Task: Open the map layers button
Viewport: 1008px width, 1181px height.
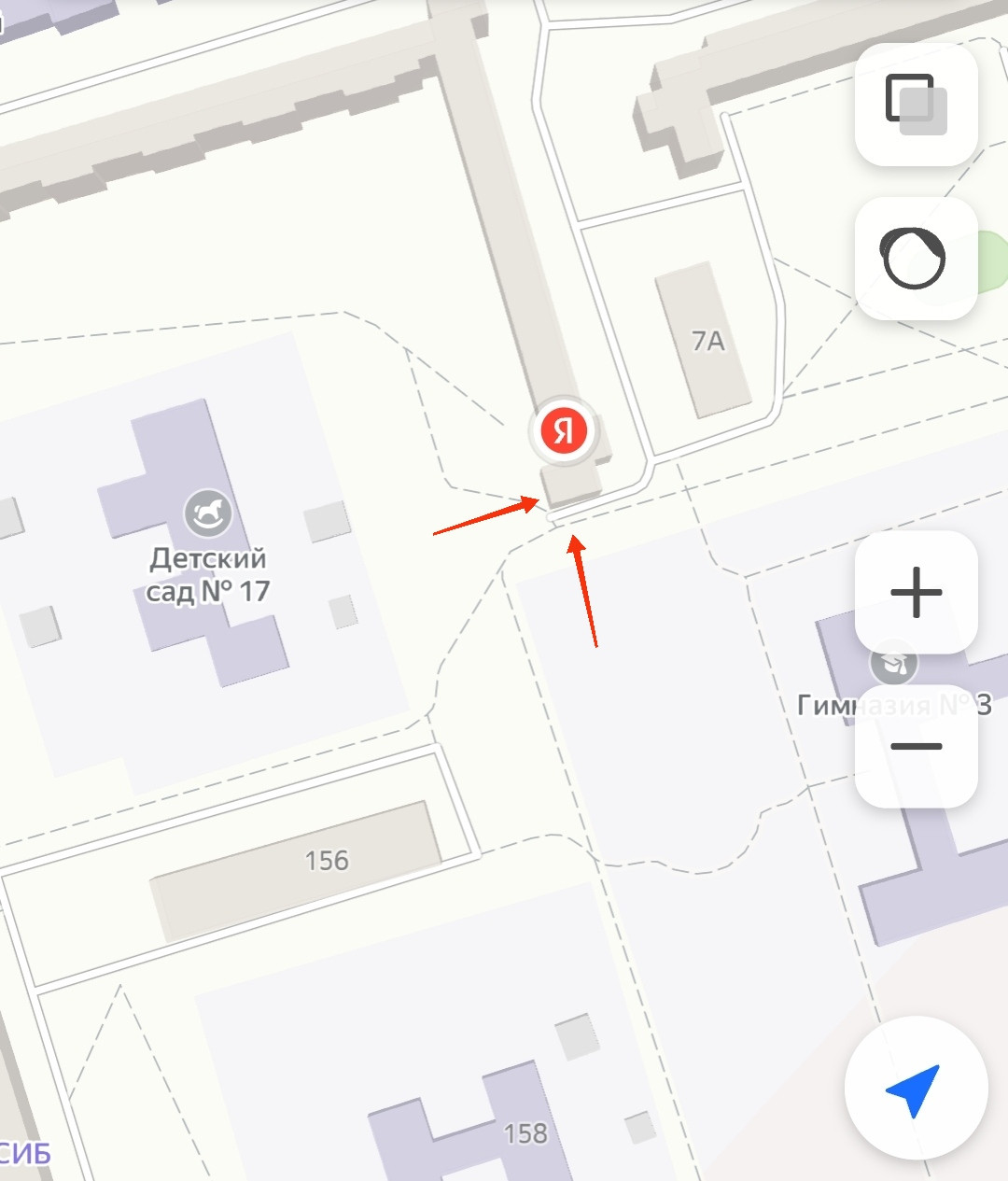Action: (916, 105)
